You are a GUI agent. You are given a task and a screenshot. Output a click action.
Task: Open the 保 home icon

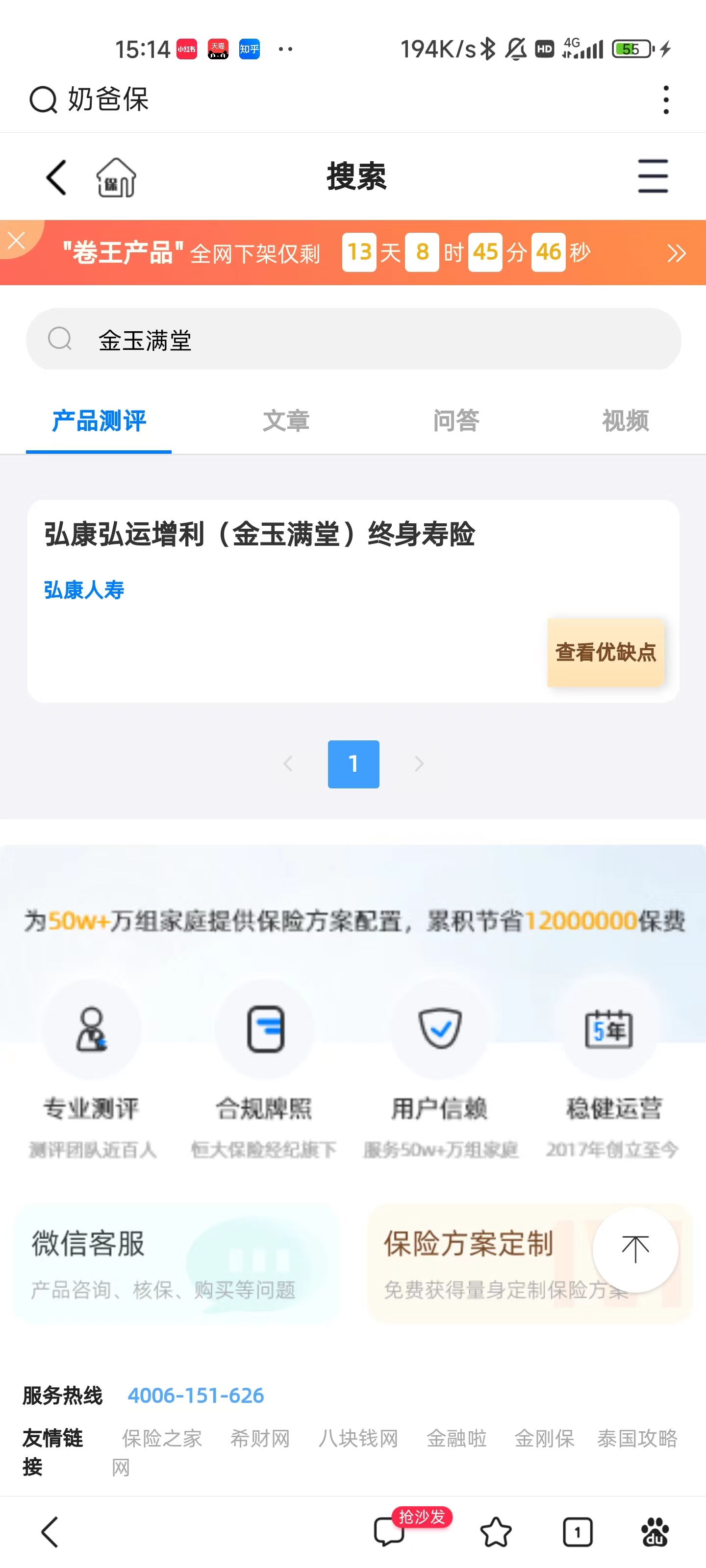(x=116, y=177)
